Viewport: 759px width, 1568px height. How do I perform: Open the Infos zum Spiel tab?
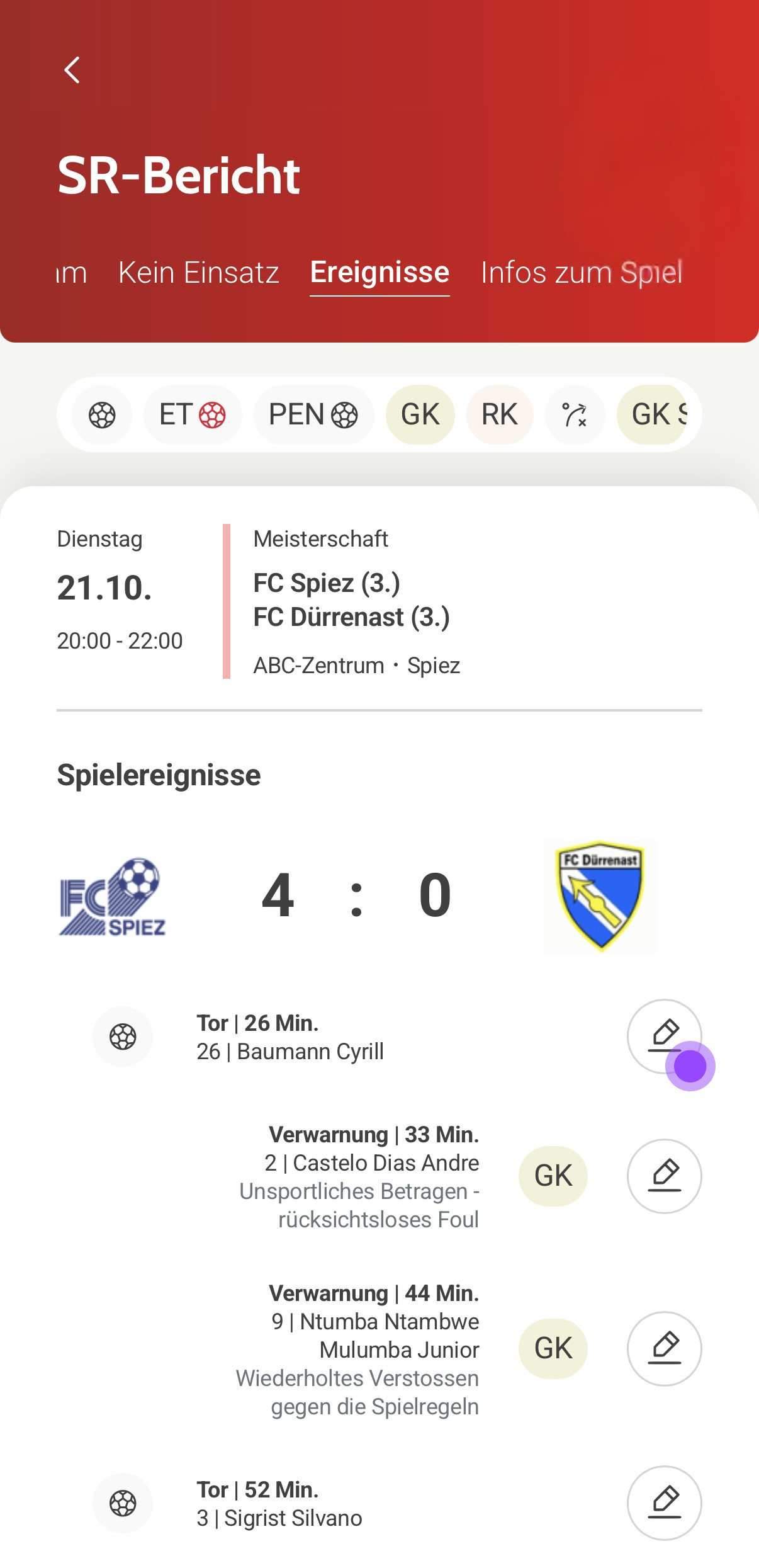tap(581, 273)
